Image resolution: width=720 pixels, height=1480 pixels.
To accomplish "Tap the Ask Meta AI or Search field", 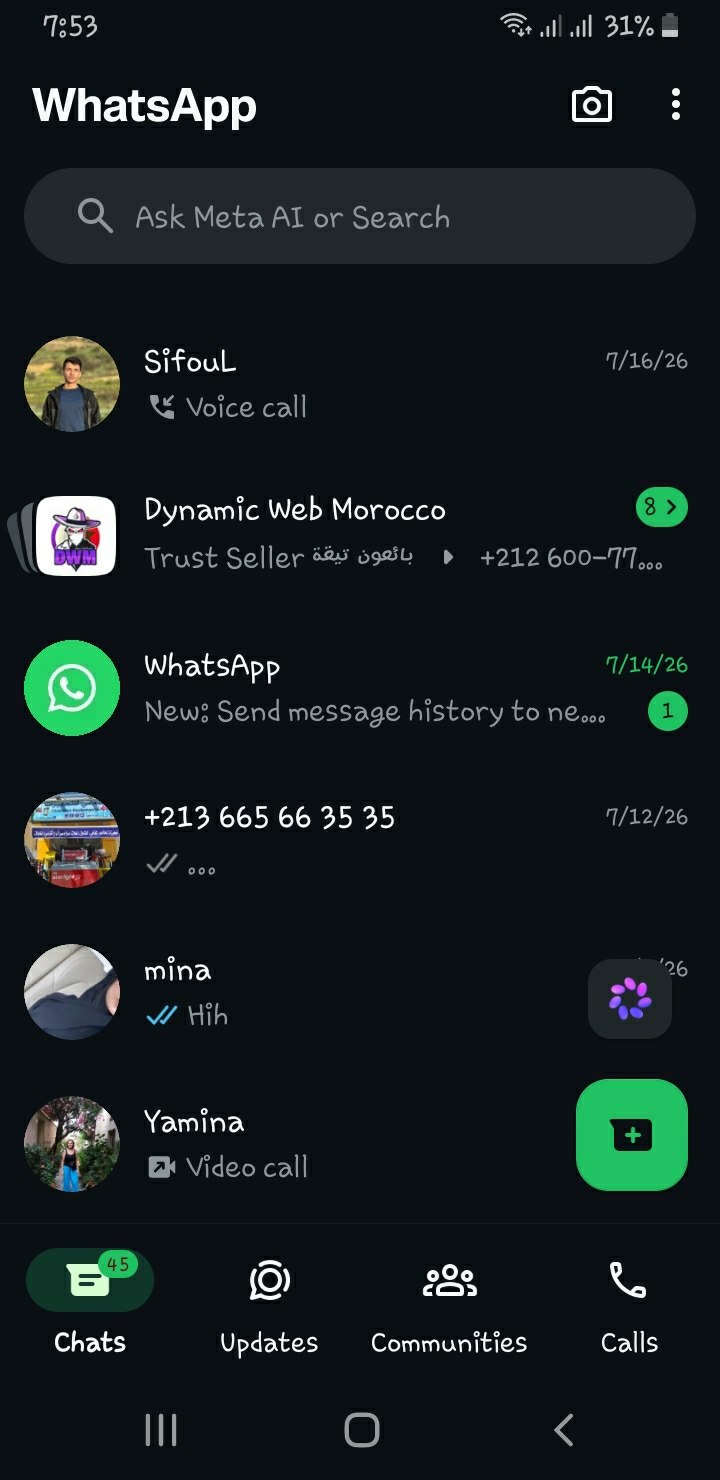I will pyautogui.click(x=360, y=216).
